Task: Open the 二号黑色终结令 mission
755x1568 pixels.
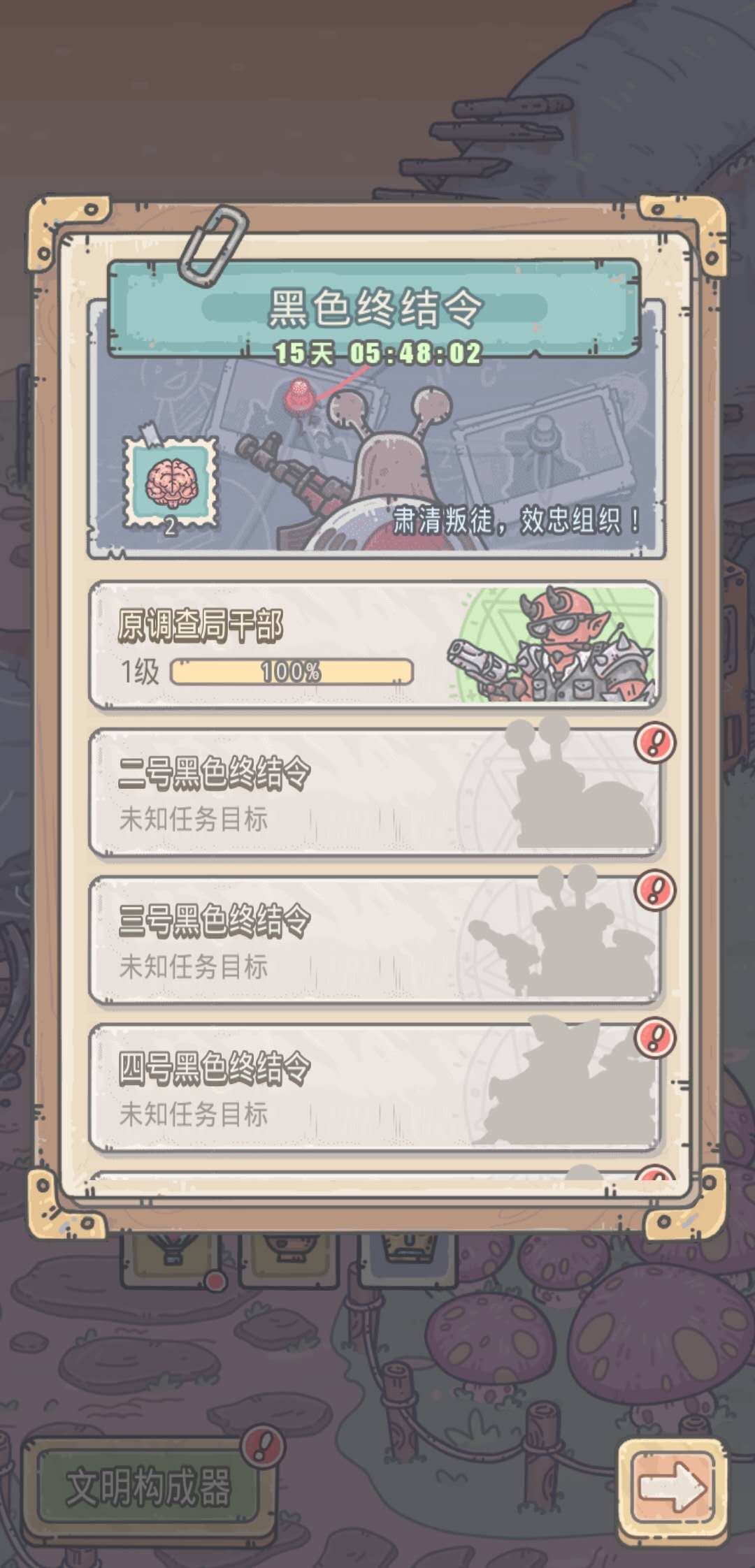Action: point(375,792)
